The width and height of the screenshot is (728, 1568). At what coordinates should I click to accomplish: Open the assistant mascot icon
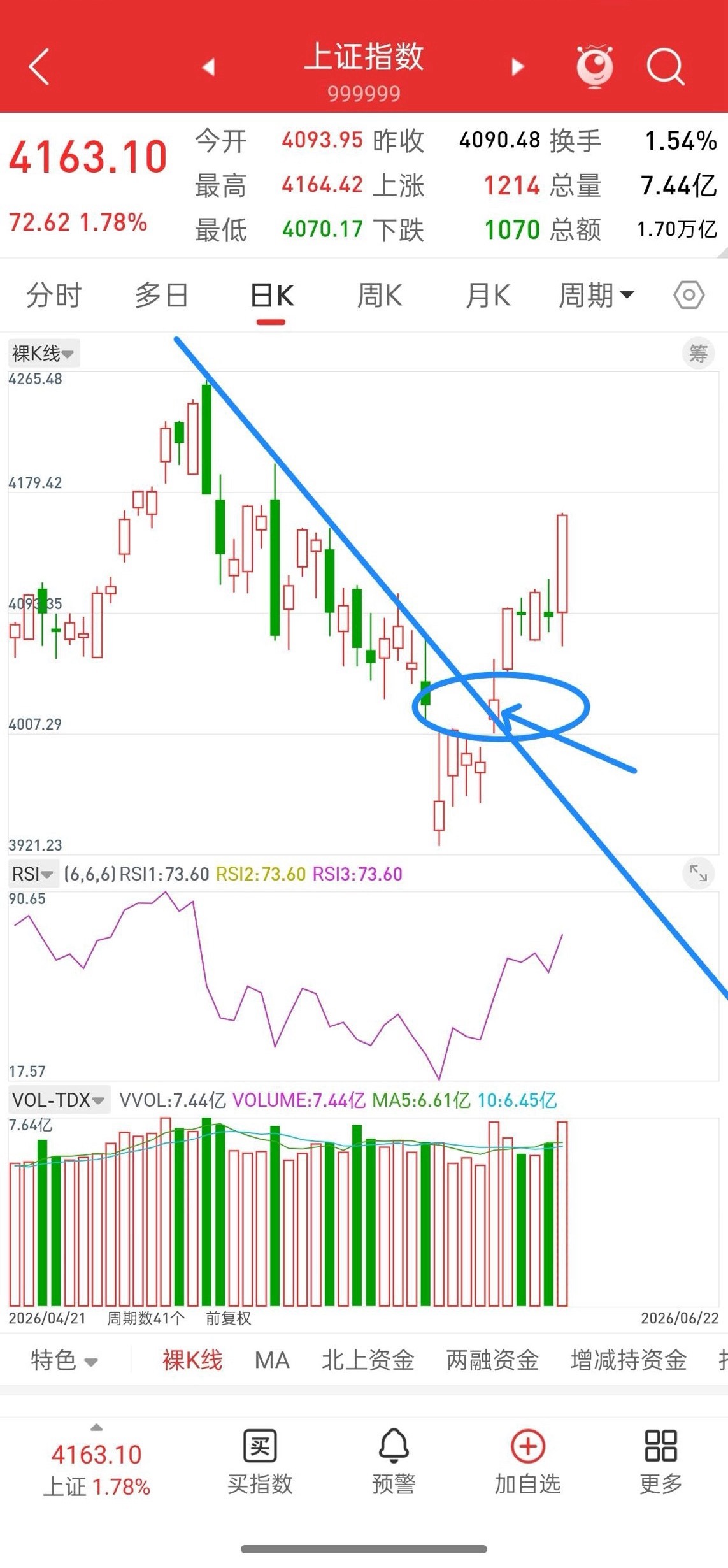pyautogui.click(x=595, y=66)
